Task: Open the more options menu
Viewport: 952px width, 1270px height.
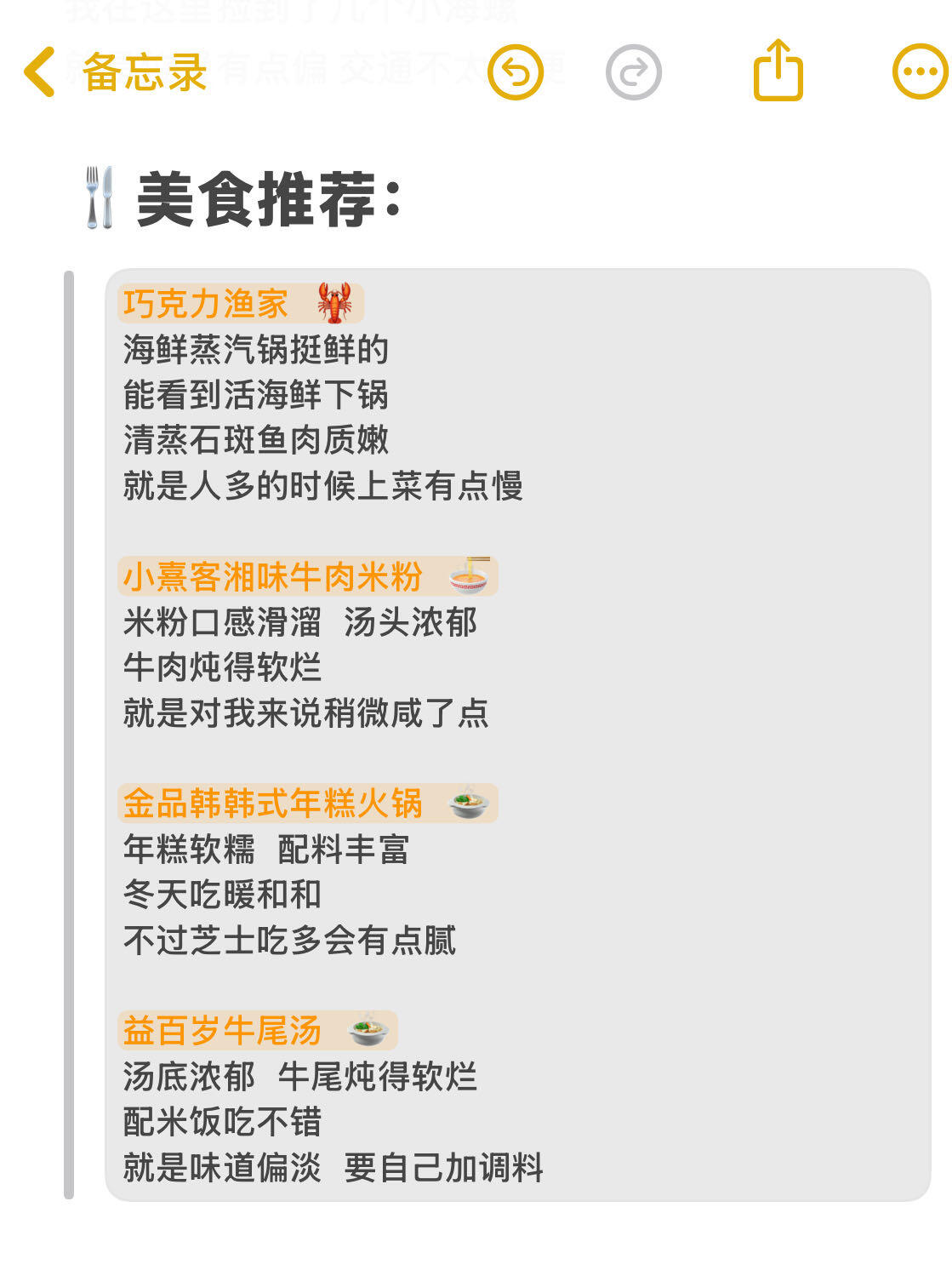Action: [921, 72]
